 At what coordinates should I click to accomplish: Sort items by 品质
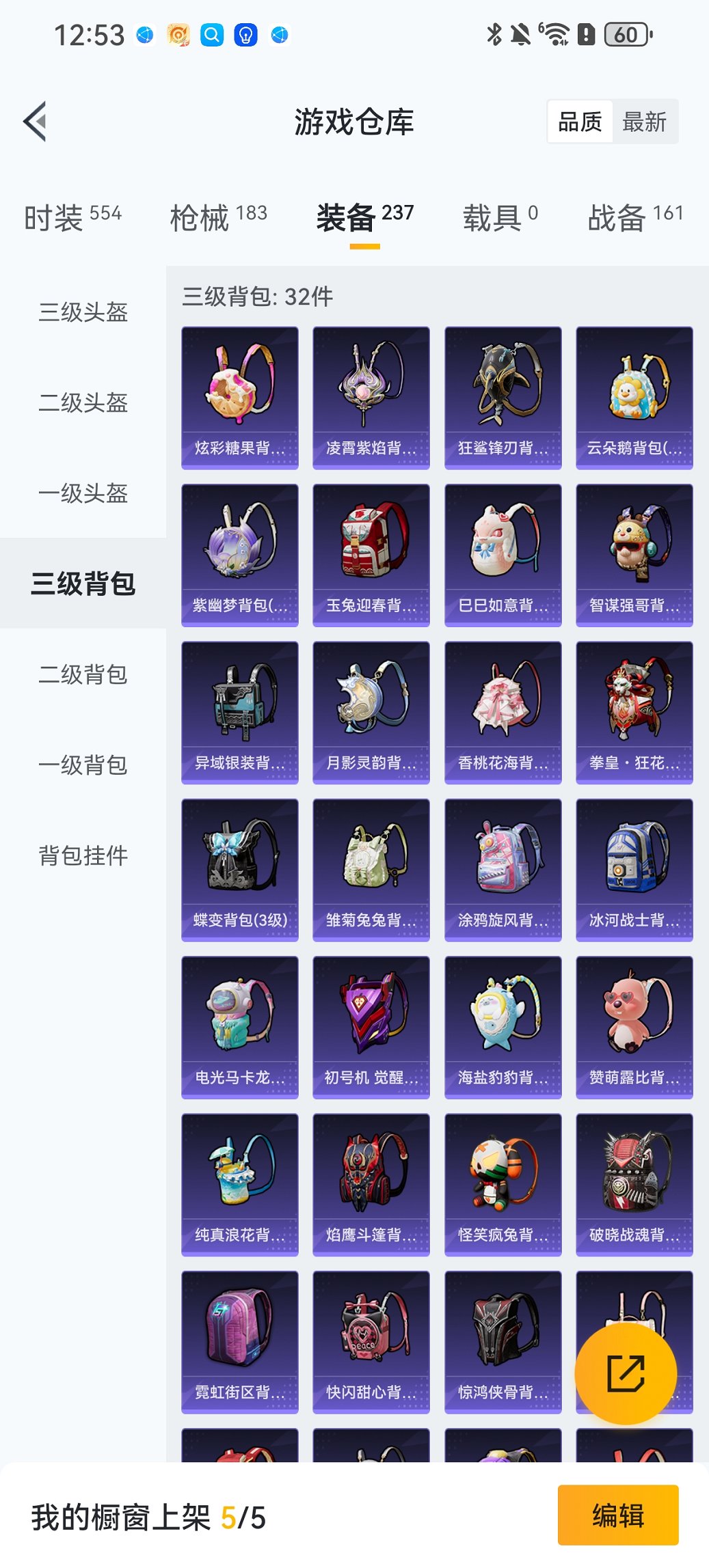pyautogui.click(x=580, y=122)
